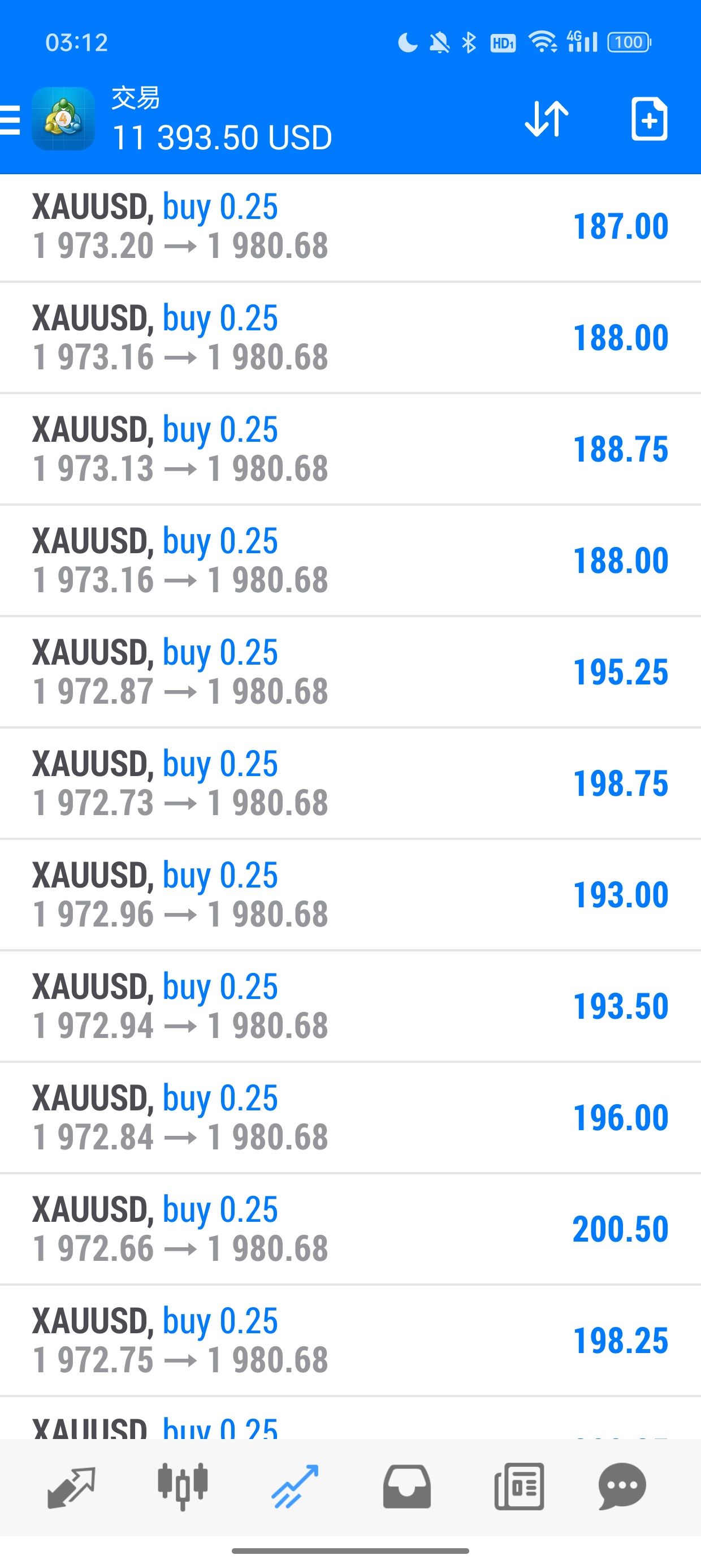View the position opened at 1 972.73
The height and width of the screenshot is (1568, 701).
[x=350, y=783]
